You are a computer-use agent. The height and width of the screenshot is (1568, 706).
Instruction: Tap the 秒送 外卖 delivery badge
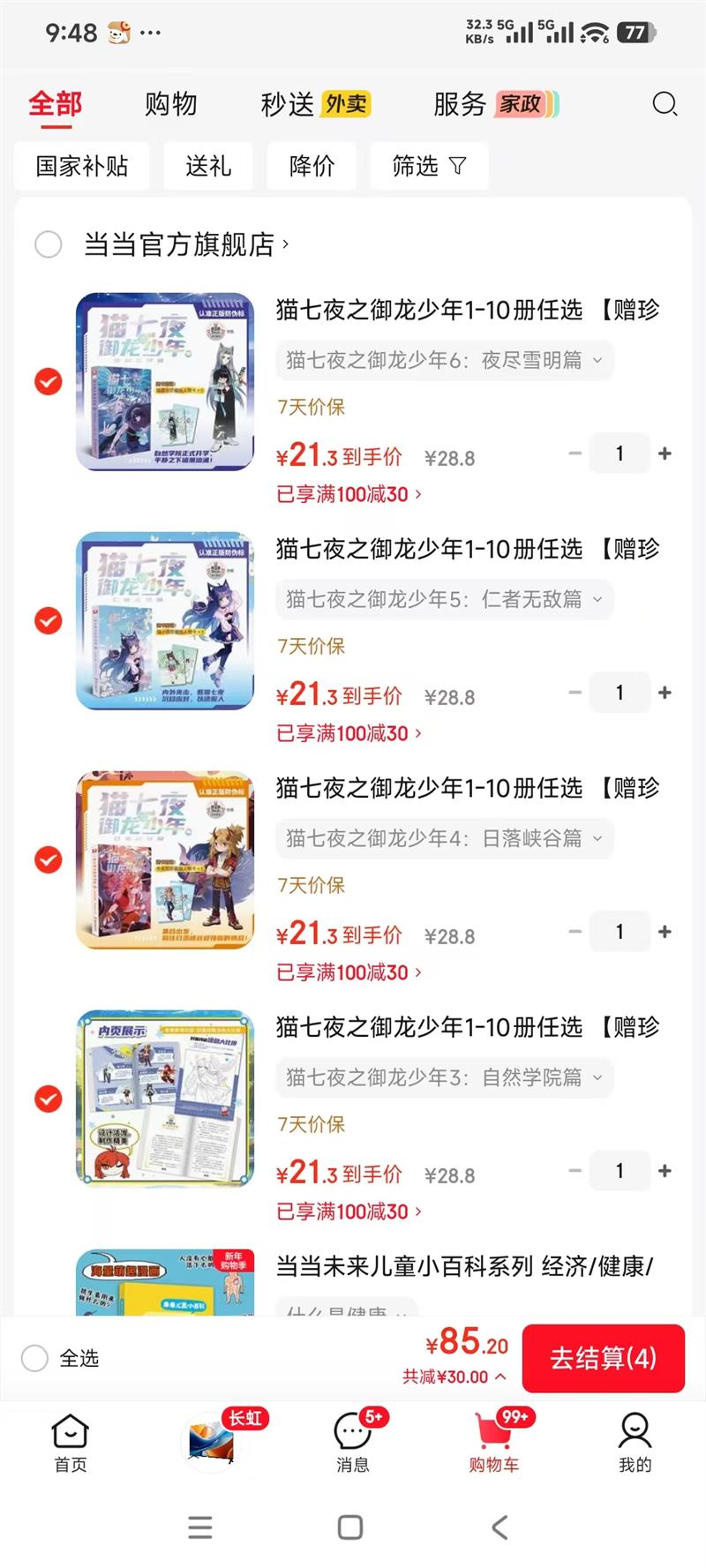pos(314,103)
